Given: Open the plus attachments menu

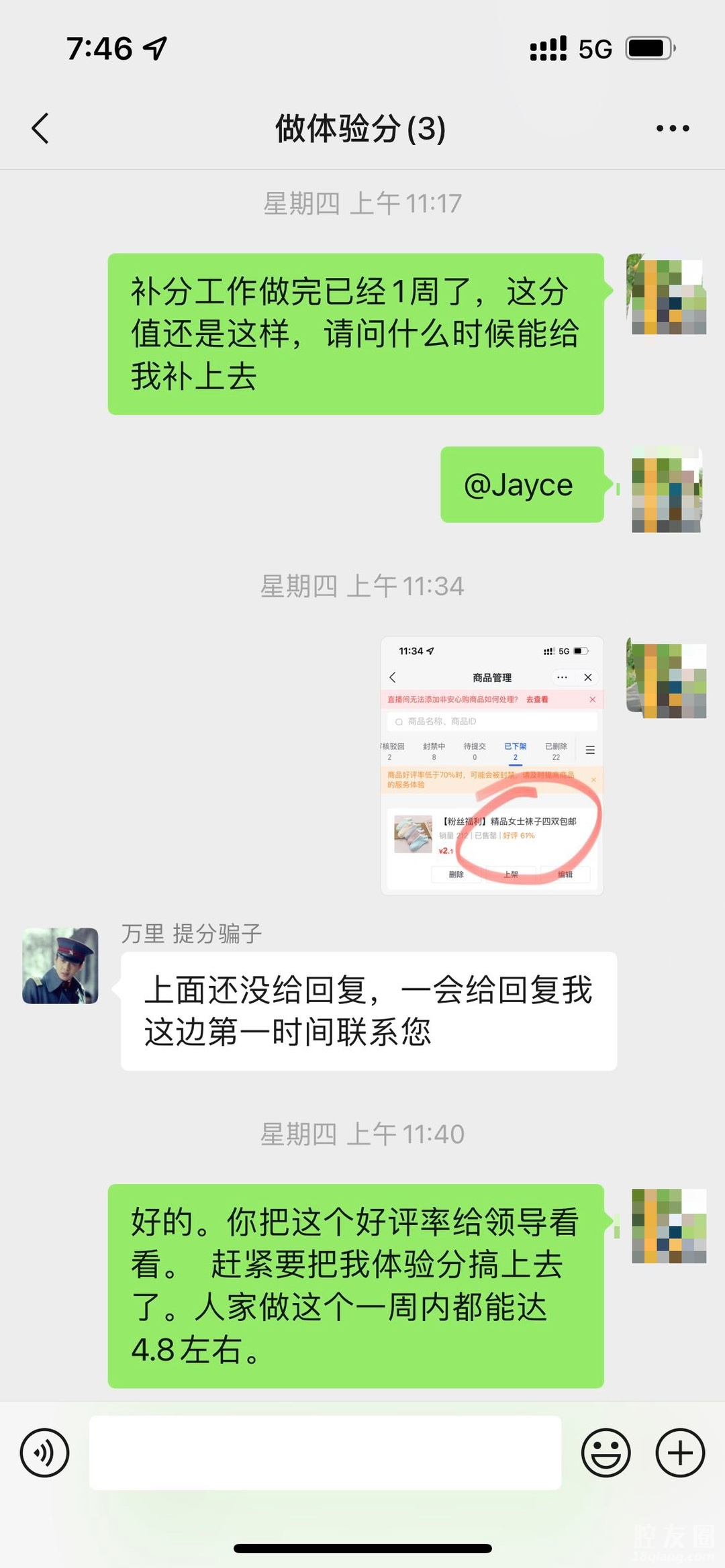Looking at the screenshot, I should point(679,1453).
